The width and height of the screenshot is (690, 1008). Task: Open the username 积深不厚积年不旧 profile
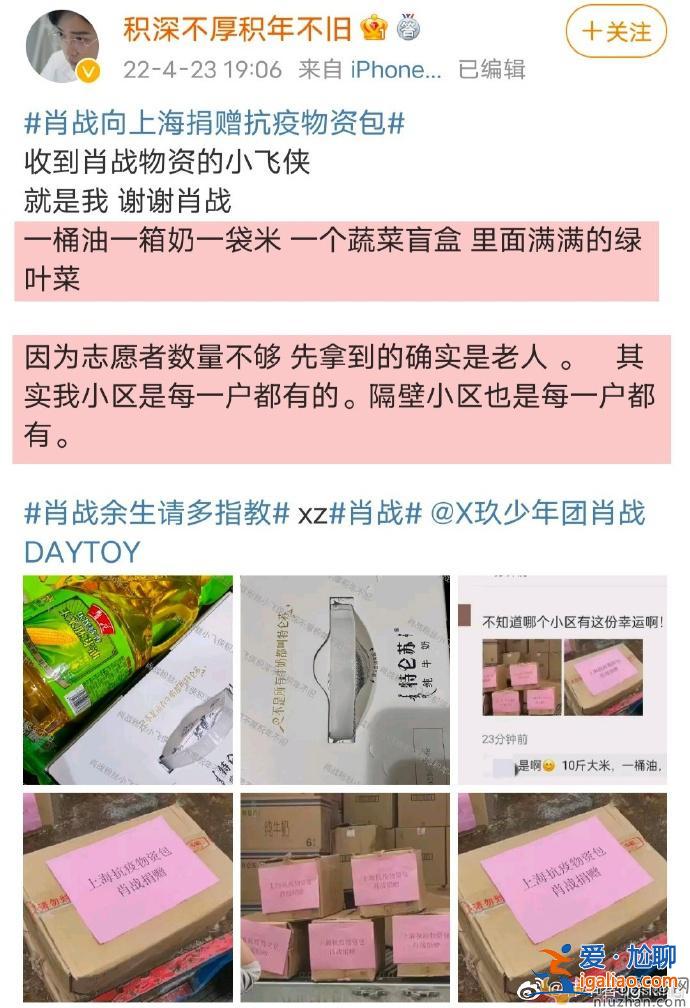pyautogui.click(x=238, y=28)
